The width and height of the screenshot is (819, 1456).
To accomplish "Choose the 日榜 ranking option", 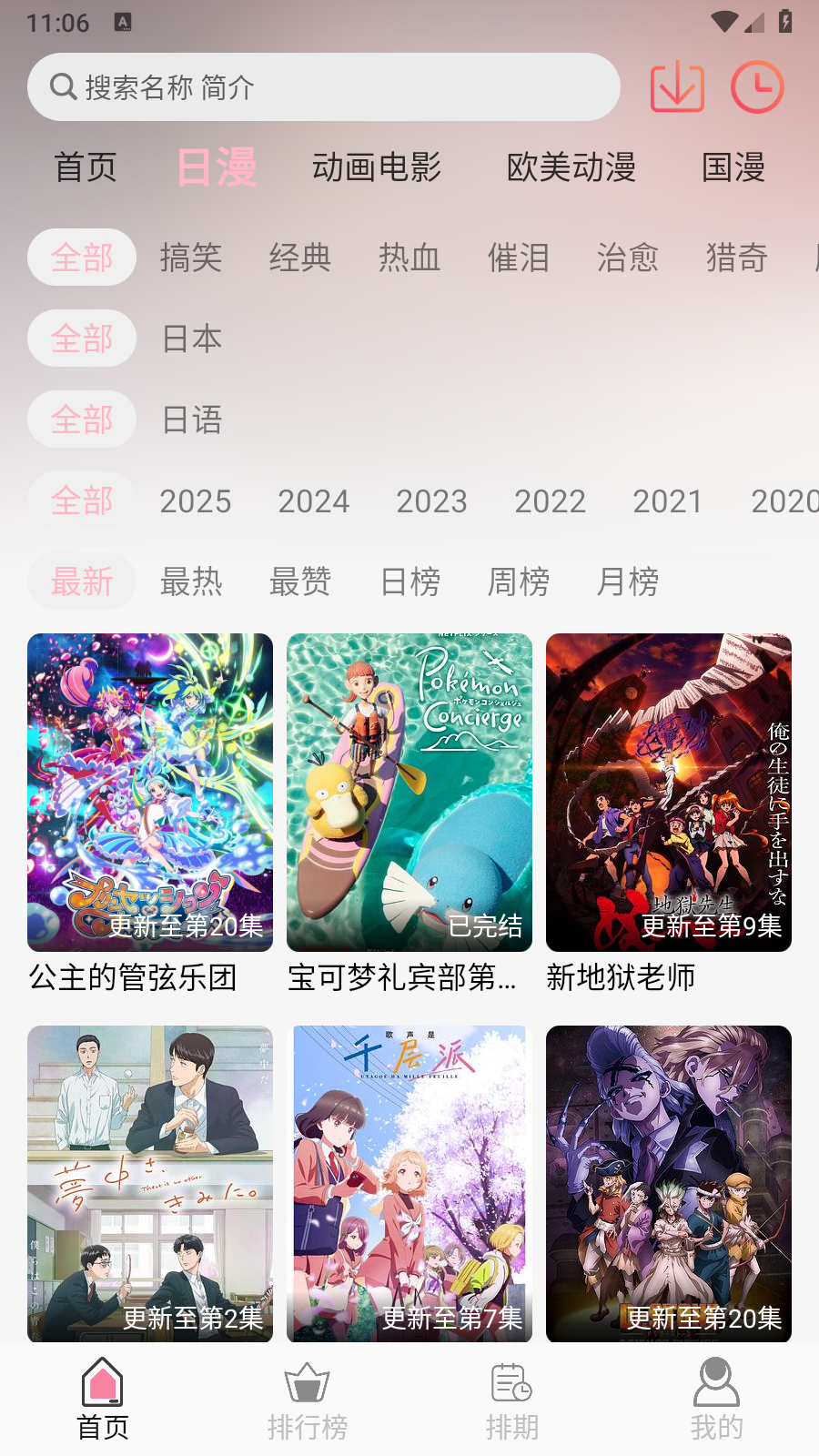I will coord(409,581).
